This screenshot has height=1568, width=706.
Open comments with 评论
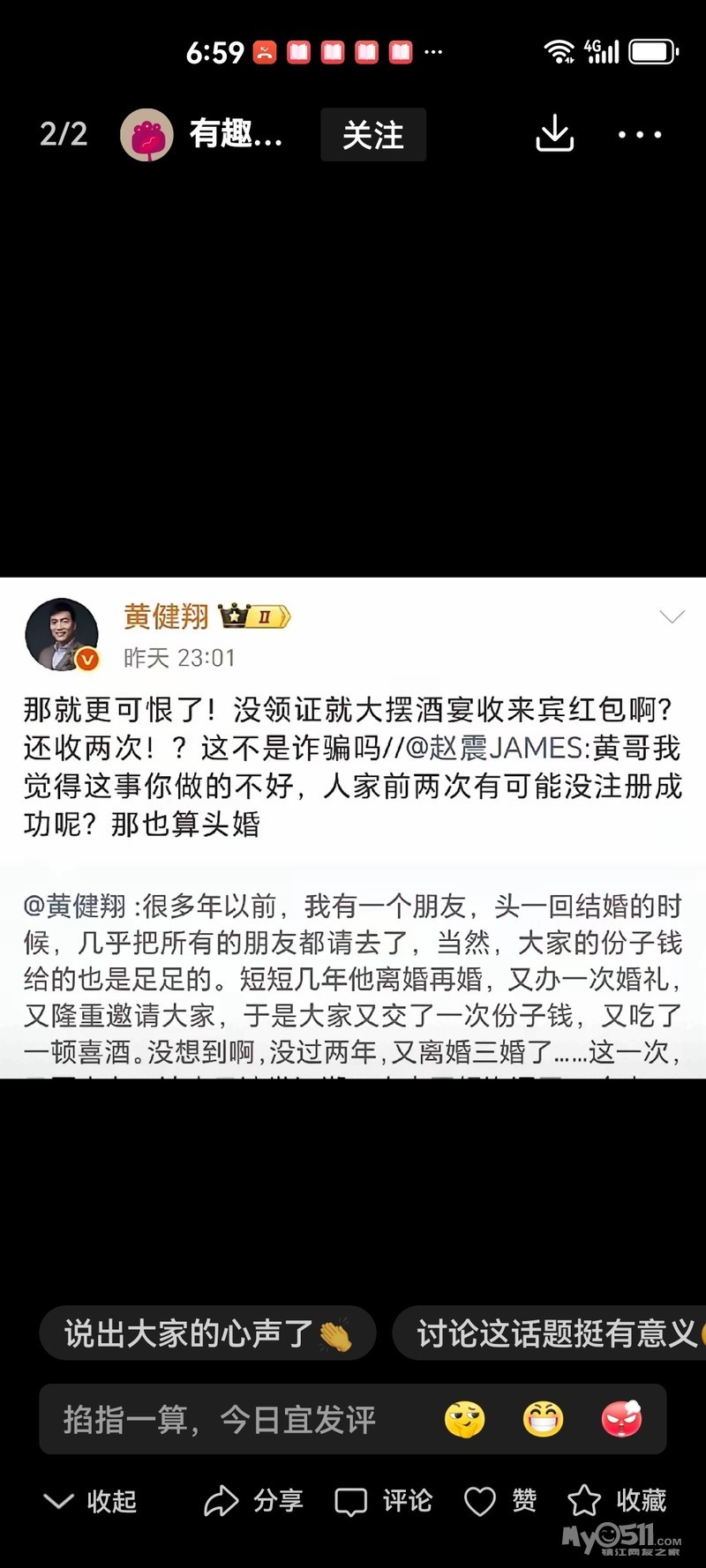384,1501
